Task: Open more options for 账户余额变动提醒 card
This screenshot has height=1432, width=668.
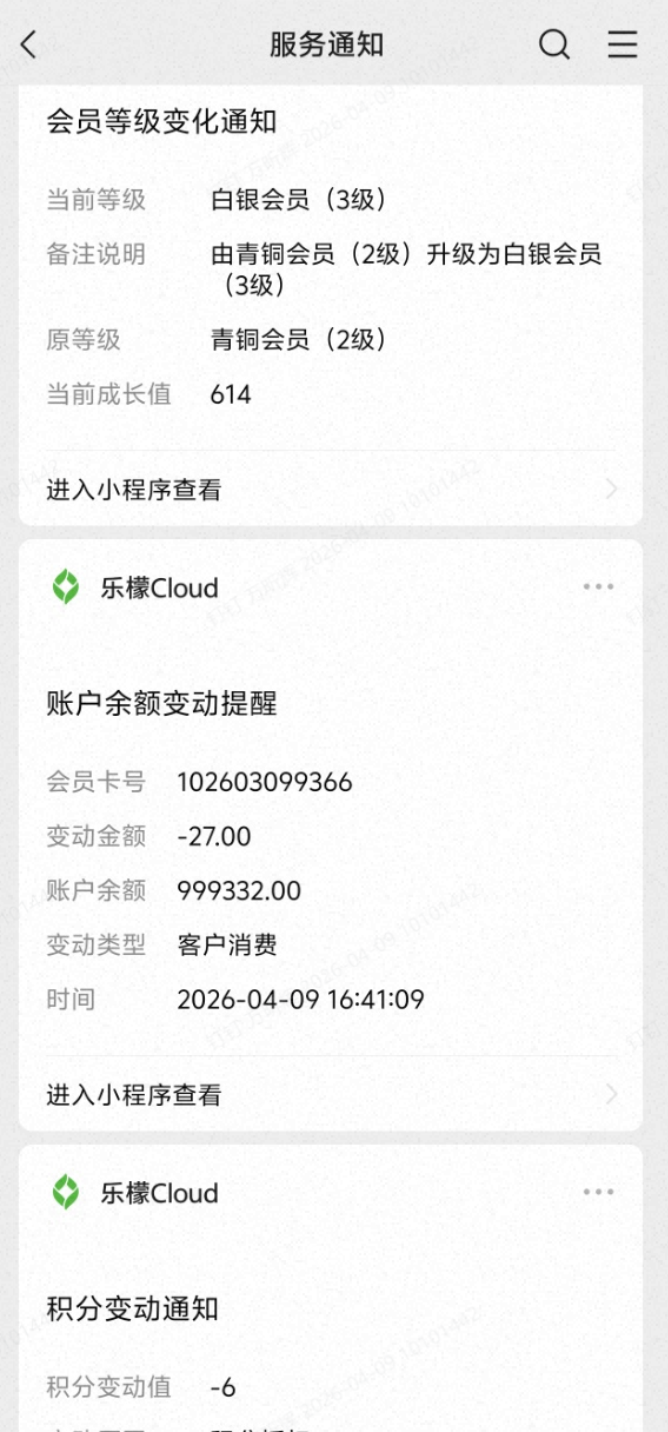Action: [598, 587]
